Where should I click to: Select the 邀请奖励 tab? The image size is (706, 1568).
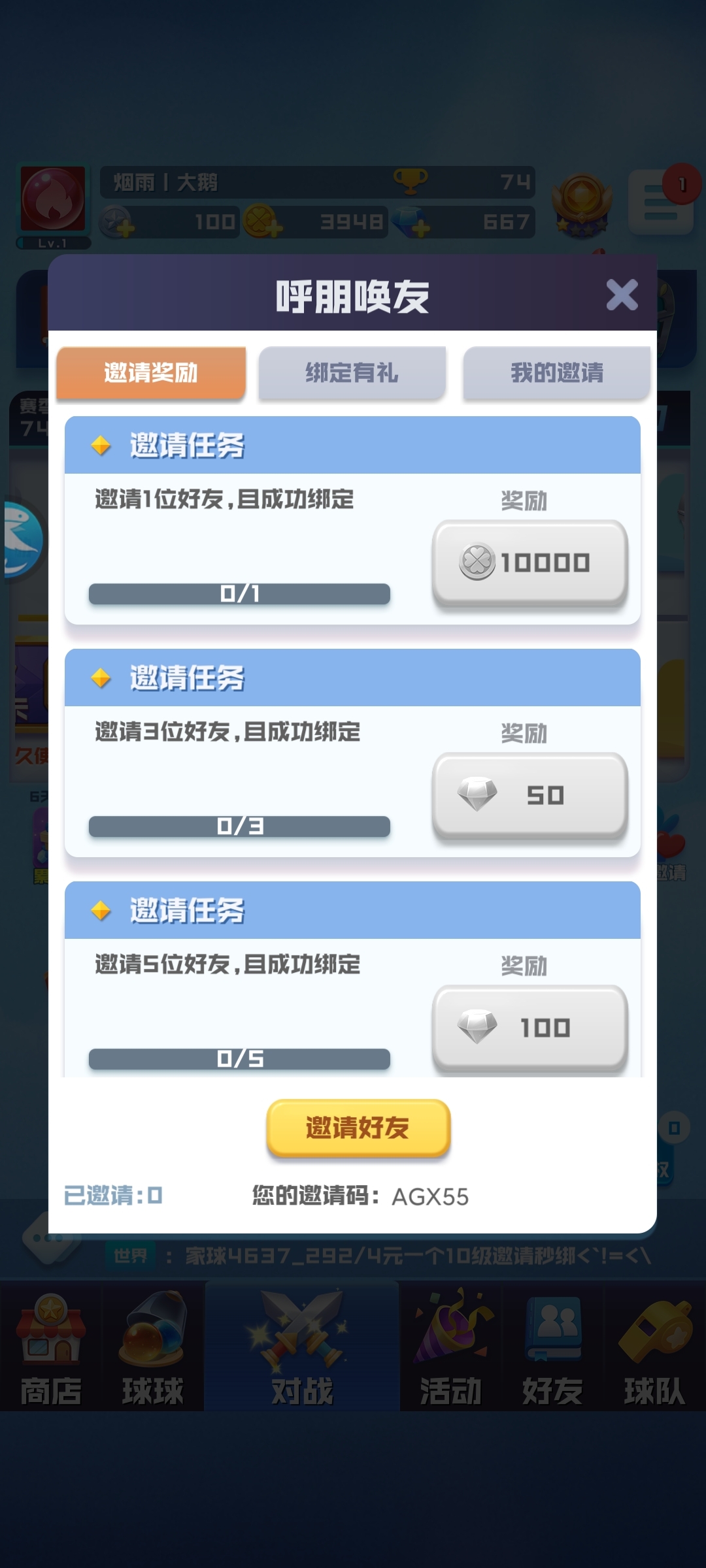point(151,372)
